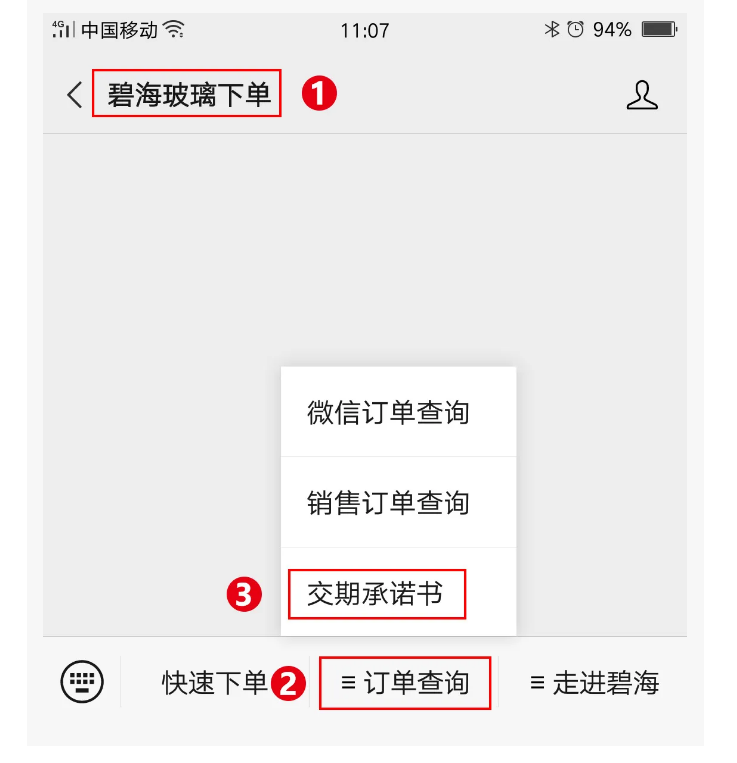Open the account profile icon
The image size is (737, 763).
click(642, 95)
